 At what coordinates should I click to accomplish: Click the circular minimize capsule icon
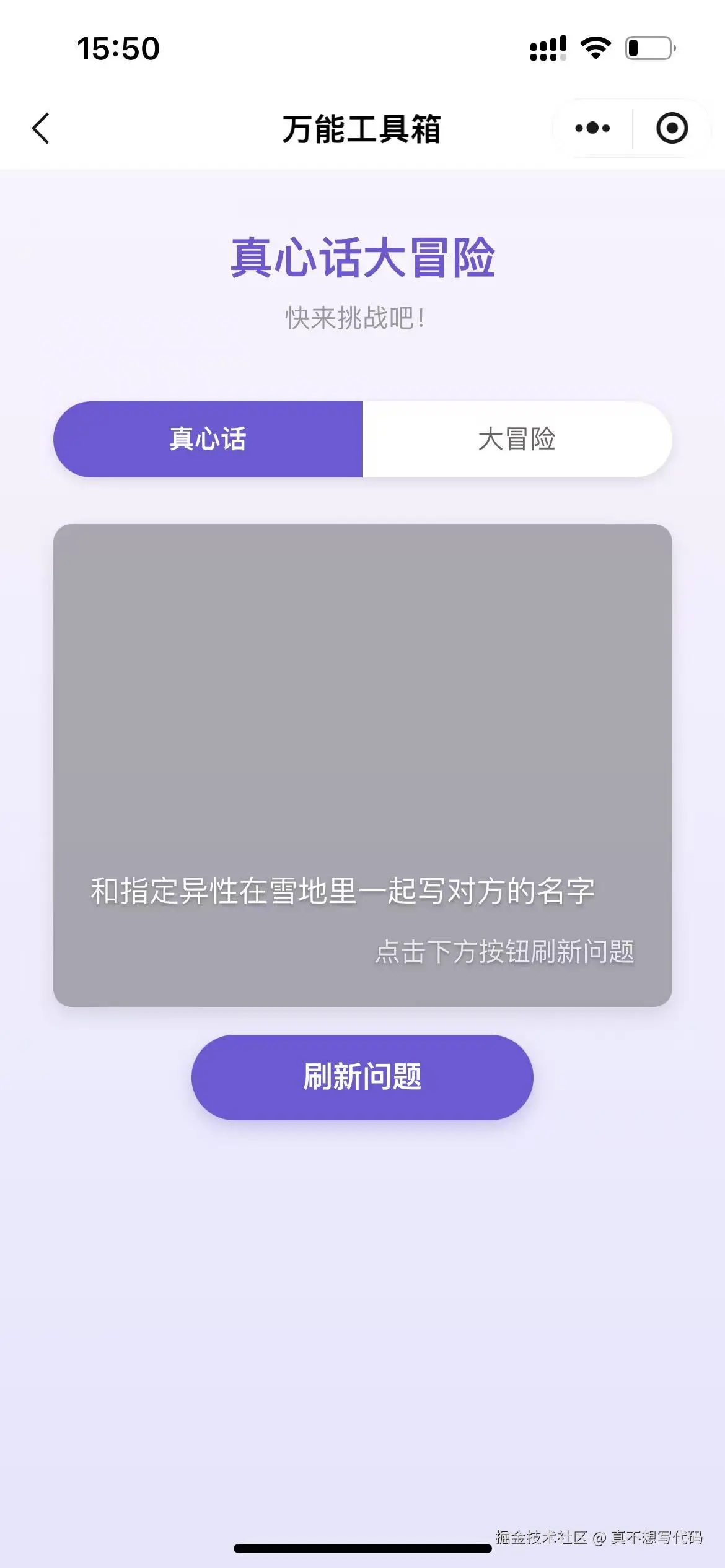[671, 128]
